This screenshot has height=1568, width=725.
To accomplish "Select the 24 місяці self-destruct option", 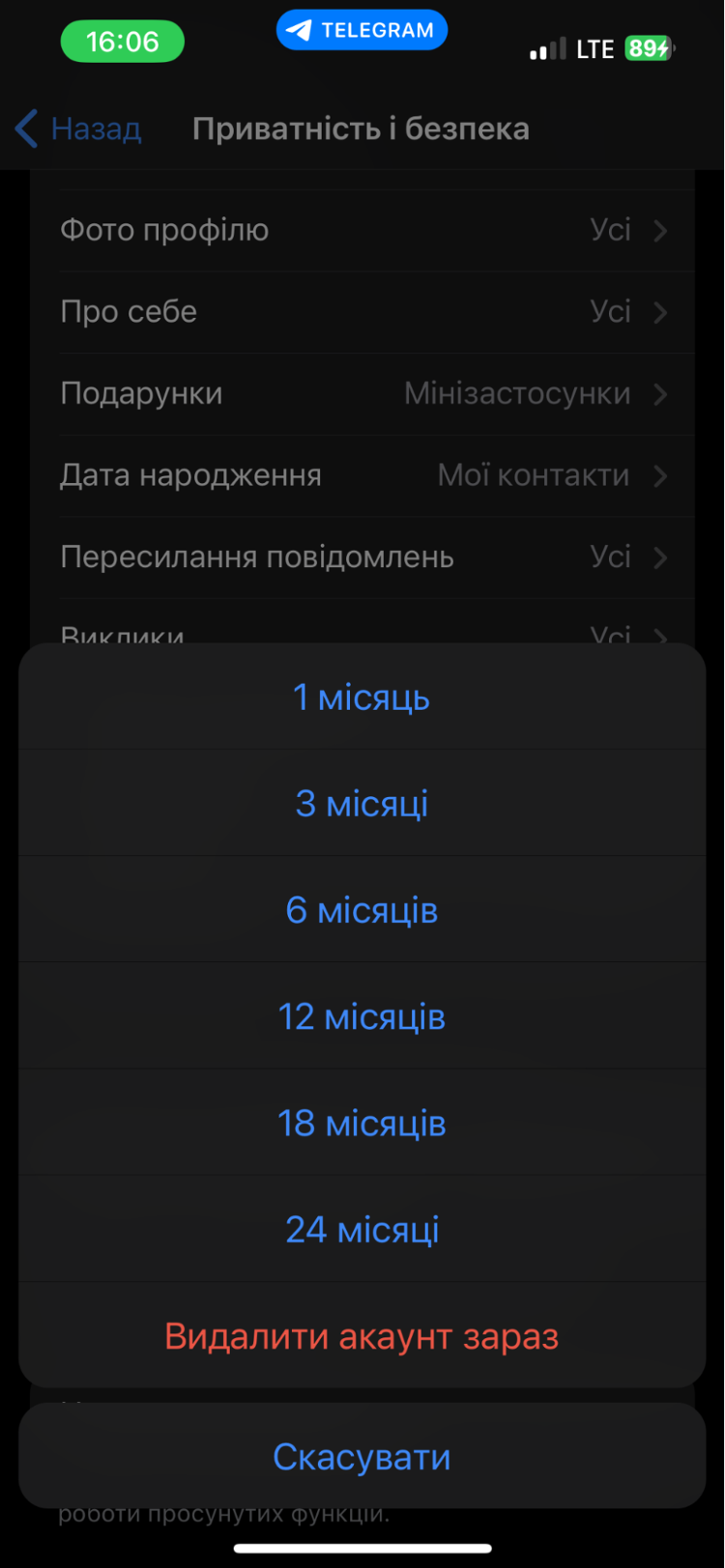I will click(x=362, y=1229).
